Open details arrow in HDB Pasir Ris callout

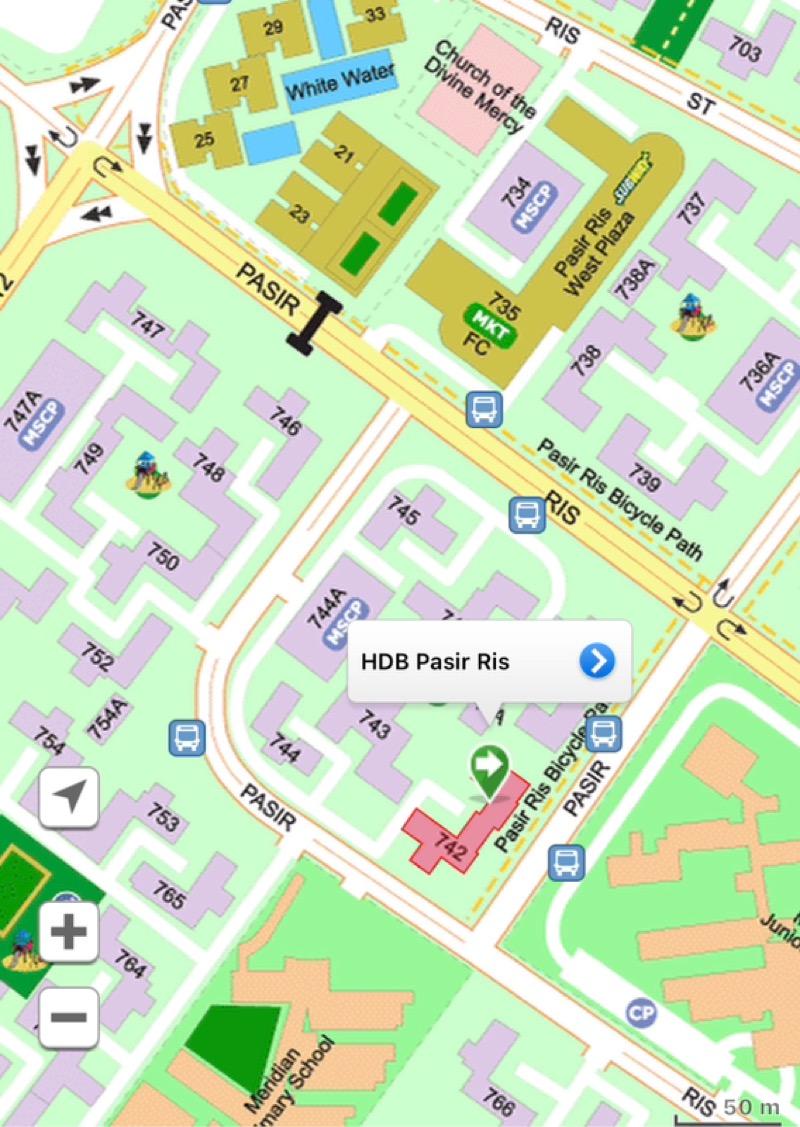click(x=597, y=661)
